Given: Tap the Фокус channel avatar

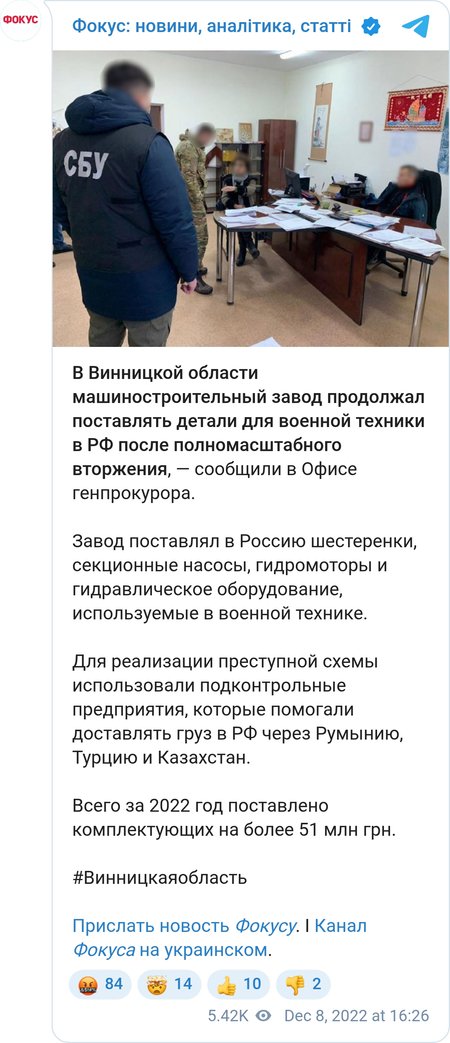Looking at the screenshot, I should 20,20.
